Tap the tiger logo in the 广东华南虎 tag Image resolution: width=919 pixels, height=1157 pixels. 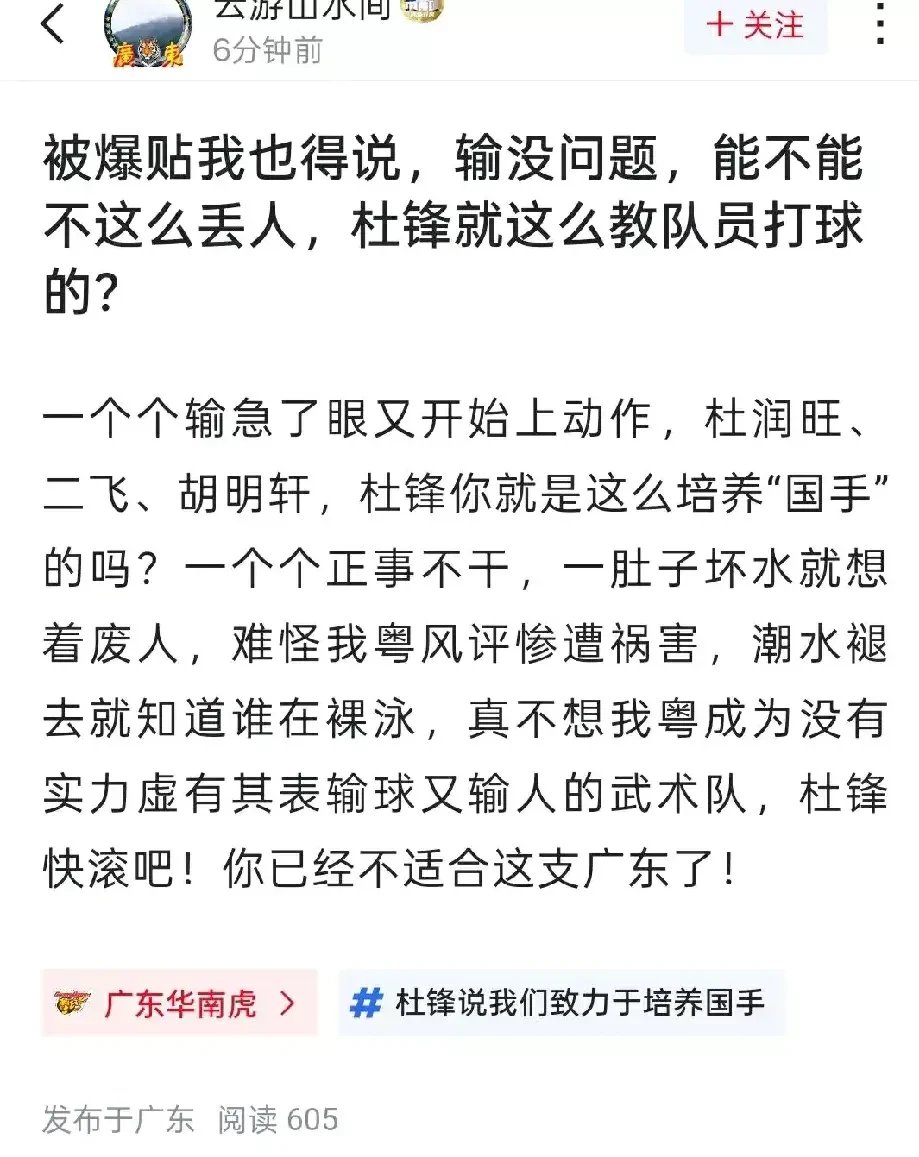pyautogui.click(x=70, y=1003)
